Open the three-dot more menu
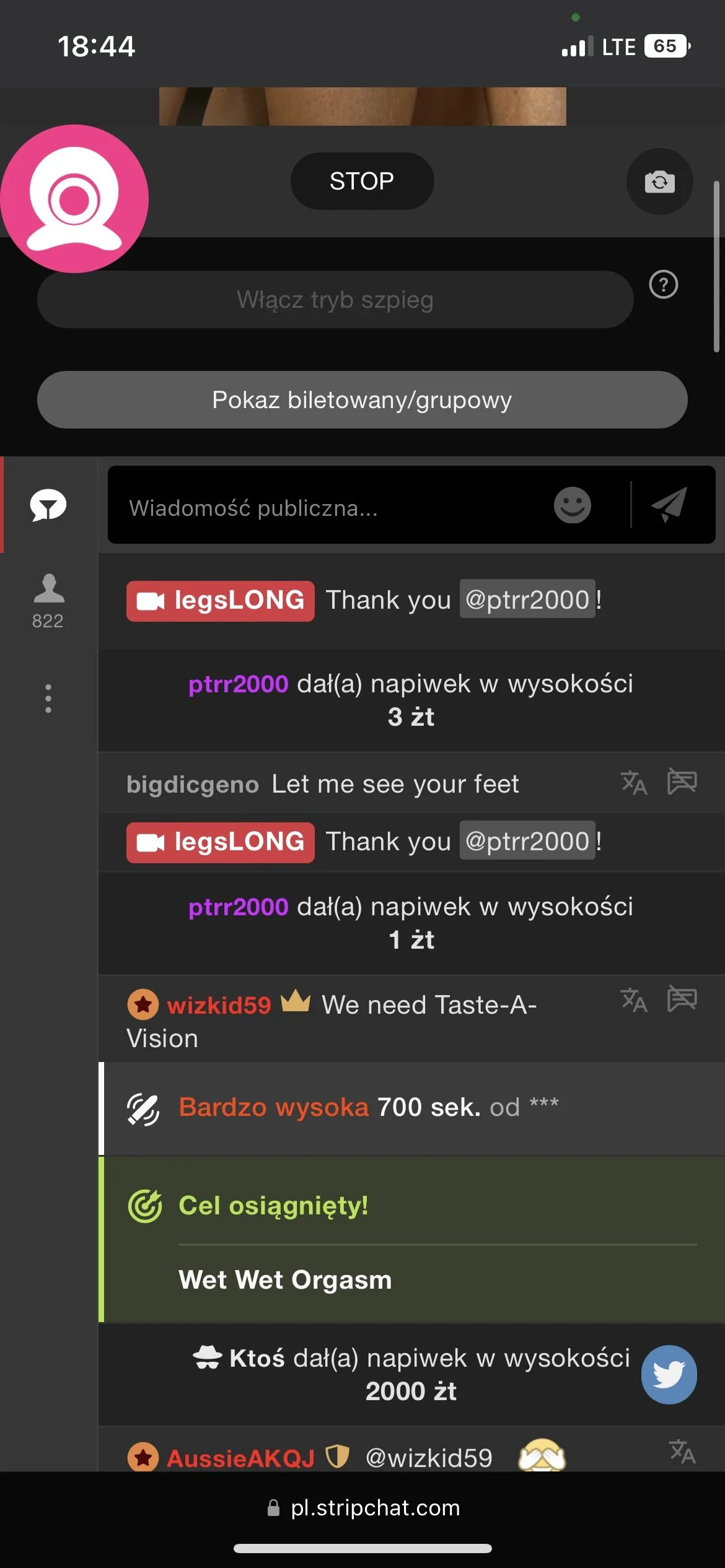The image size is (725, 1568). tap(48, 699)
